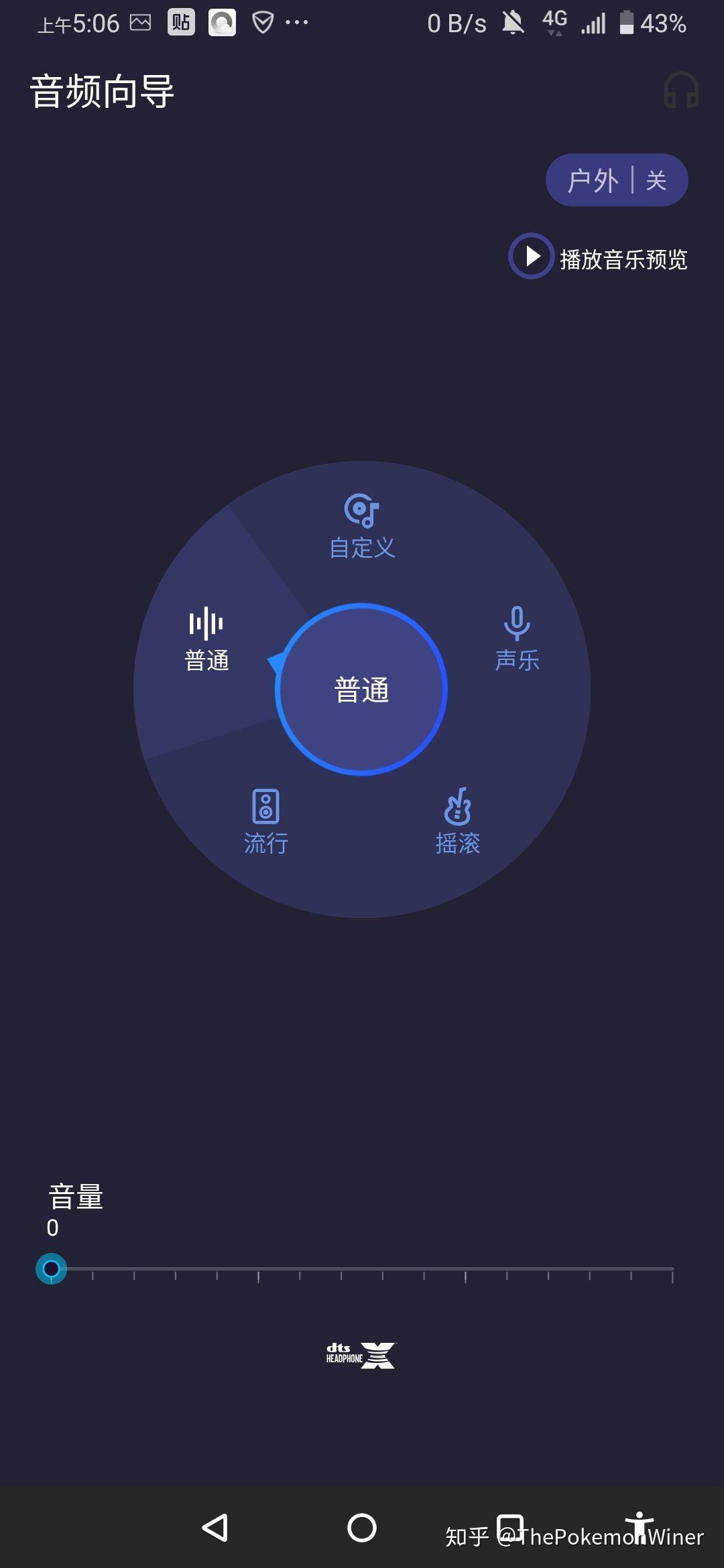
Task: Tap the center 普通 dial button
Action: [x=361, y=690]
